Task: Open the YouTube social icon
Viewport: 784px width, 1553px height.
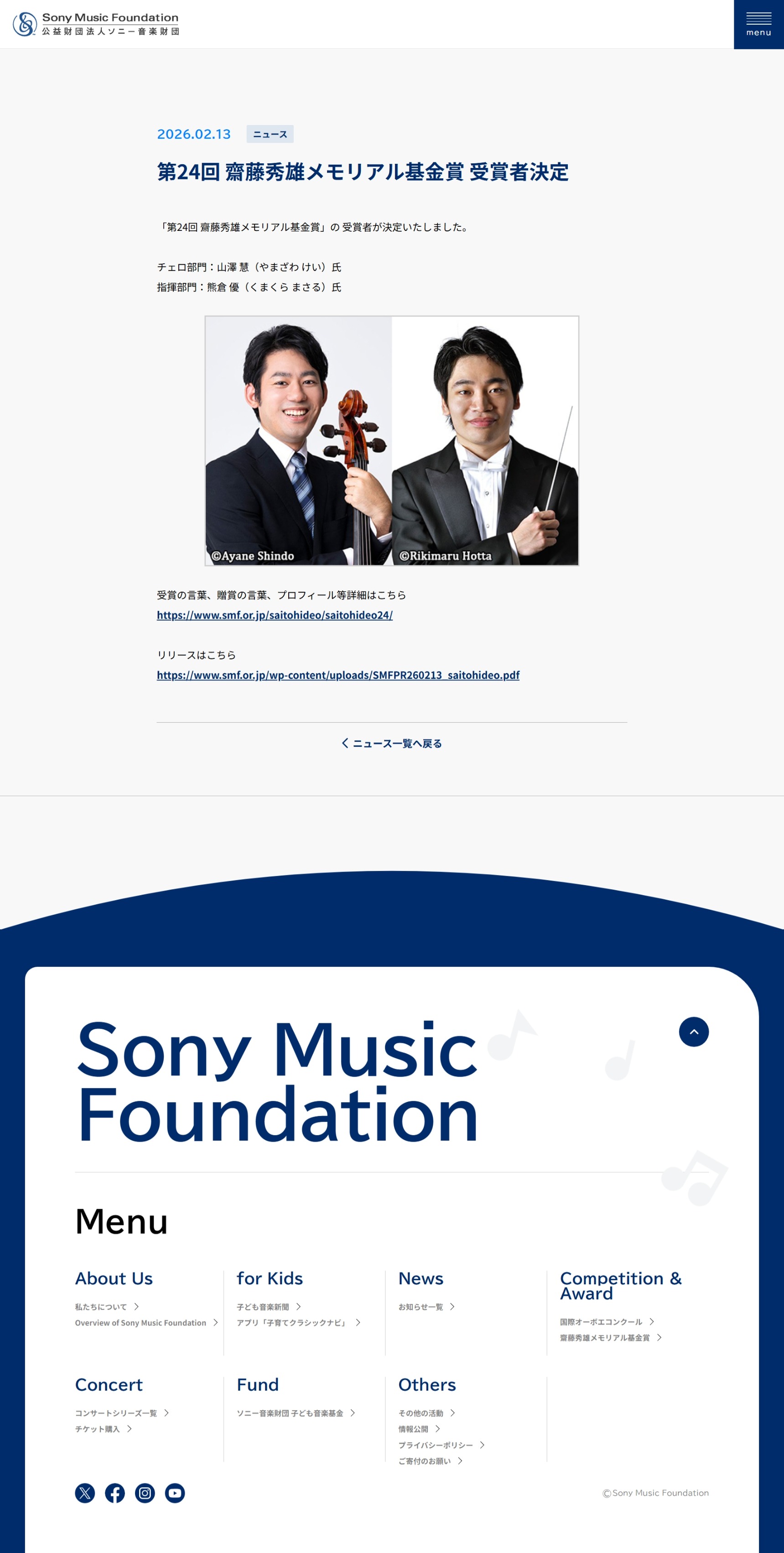Action: [175, 1493]
